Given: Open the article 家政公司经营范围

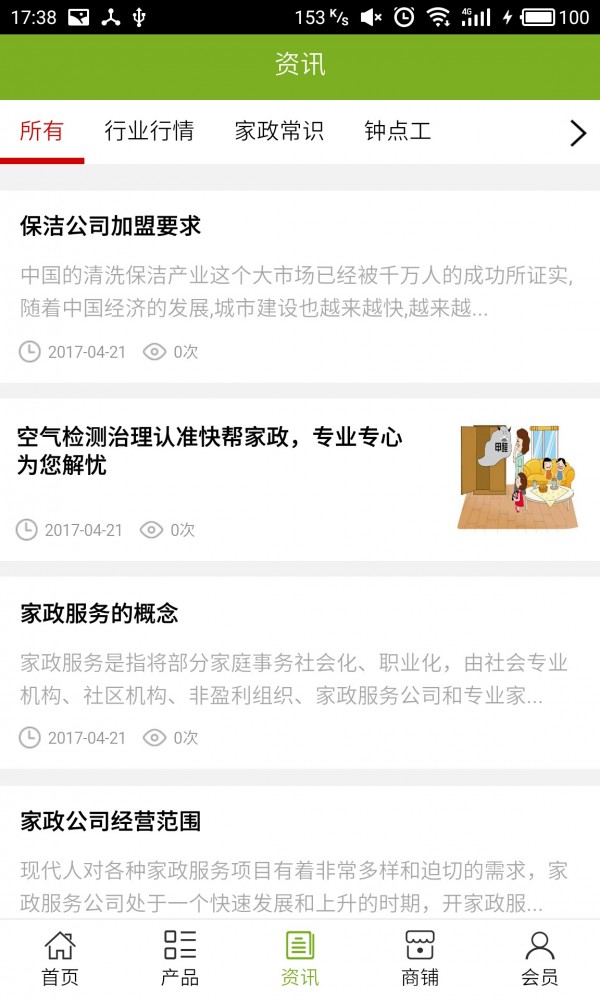Looking at the screenshot, I should pyautogui.click(x=110, y=822).
